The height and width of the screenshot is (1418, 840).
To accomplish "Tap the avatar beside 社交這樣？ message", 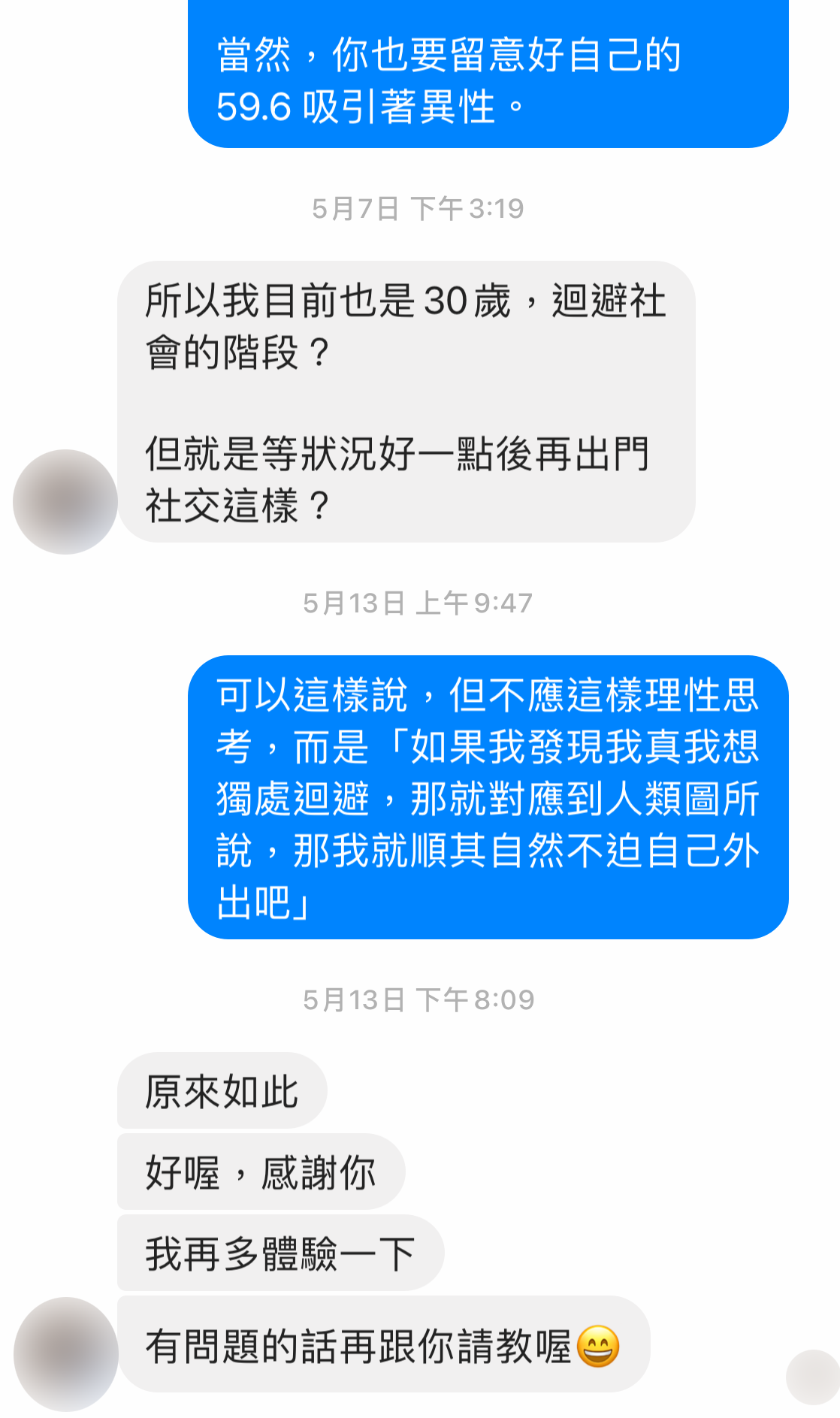I will coord(65,502).
